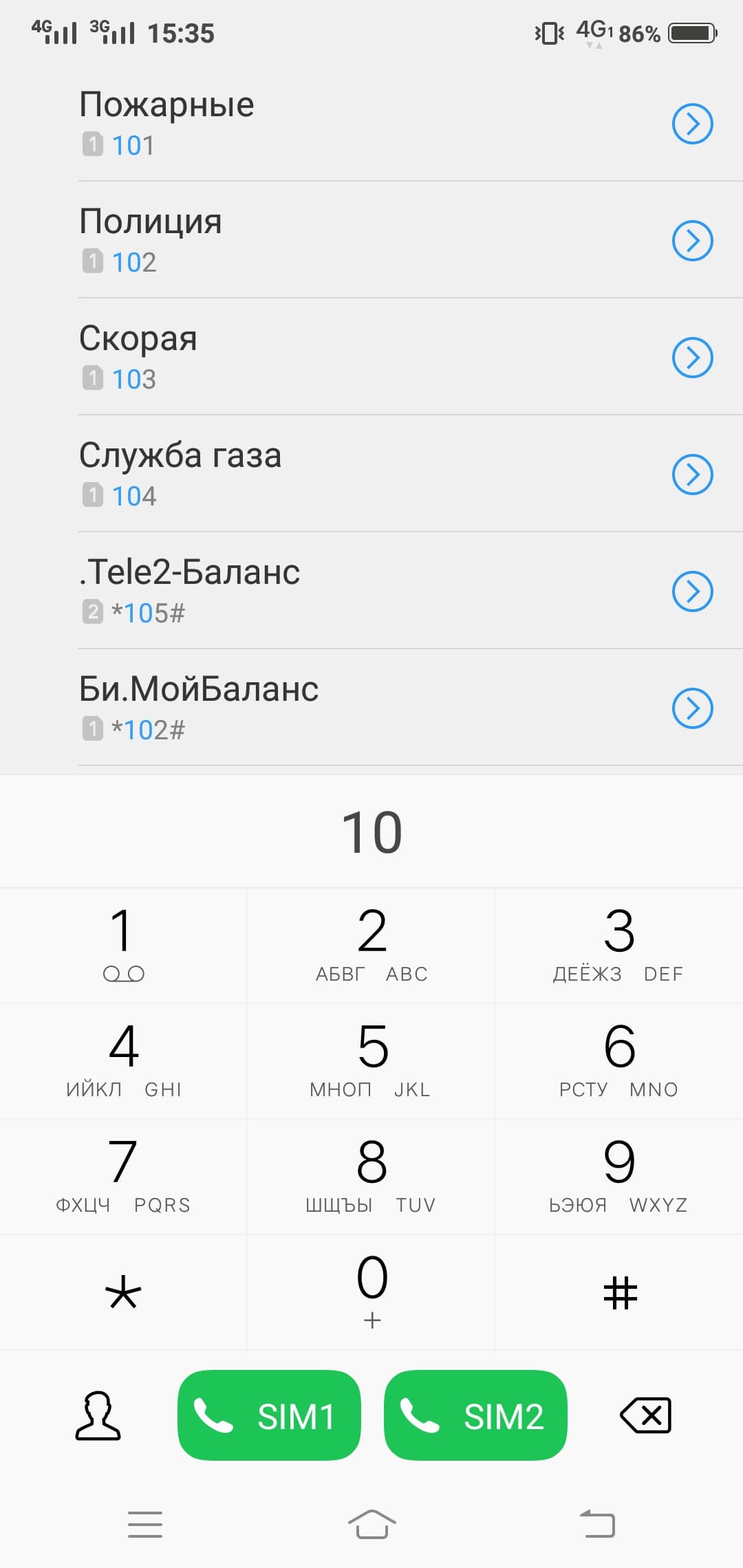Tap the star key
Viewport: 743px width, 1568px height.
coord(123,1292)
